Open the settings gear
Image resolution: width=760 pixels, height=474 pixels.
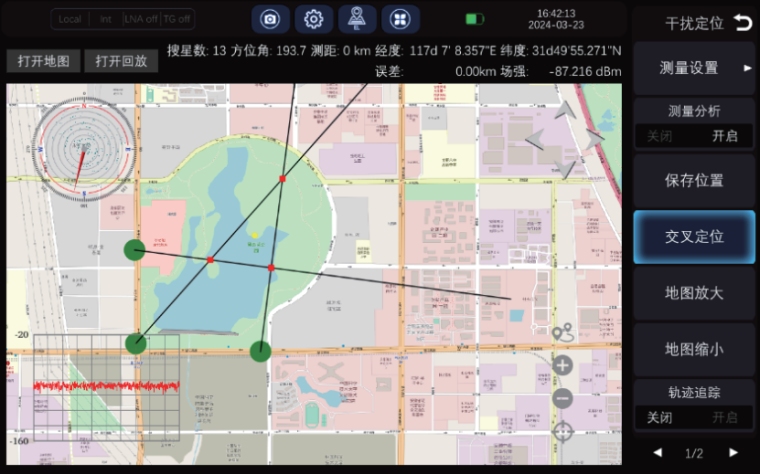pyautogui.click(x=314, y=18)
